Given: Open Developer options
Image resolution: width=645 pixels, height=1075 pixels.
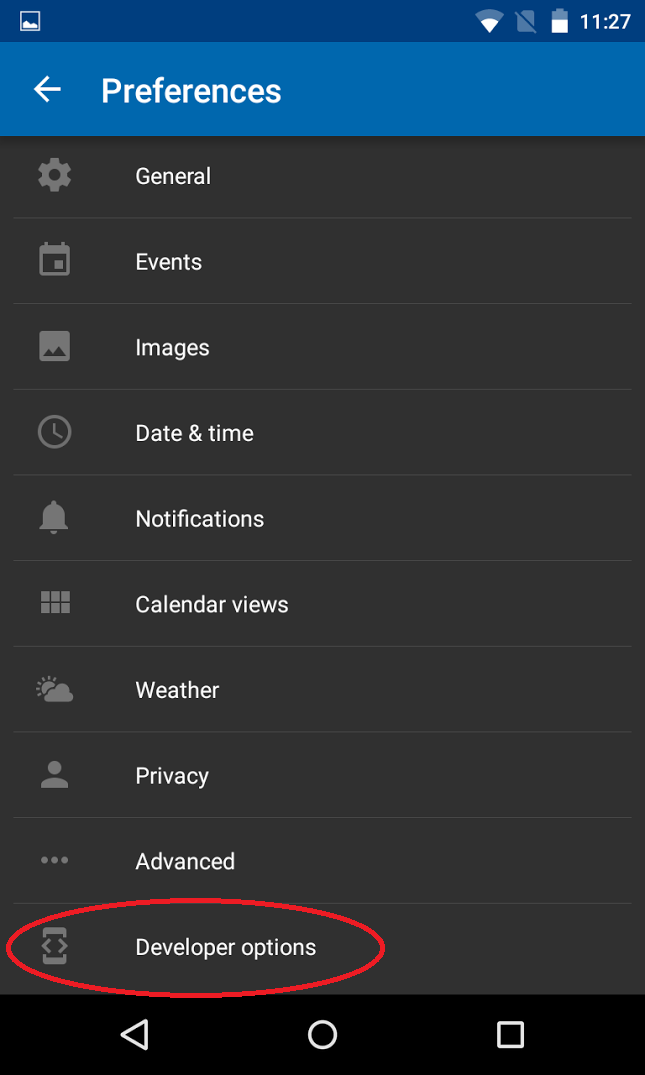Looking at the screenshot, I should click(x=225, y=947).
